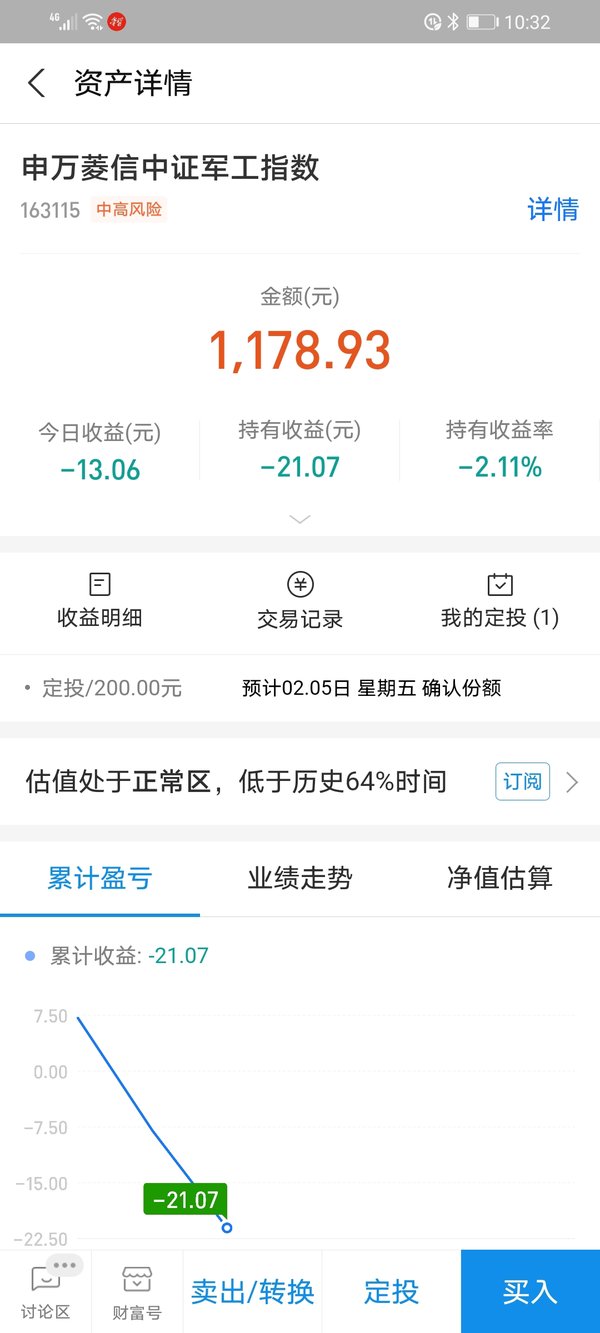The height and width of the screenshot is (1333, 600).
Task: Open the 详情 link for the fund
Action: coord(553,209)
